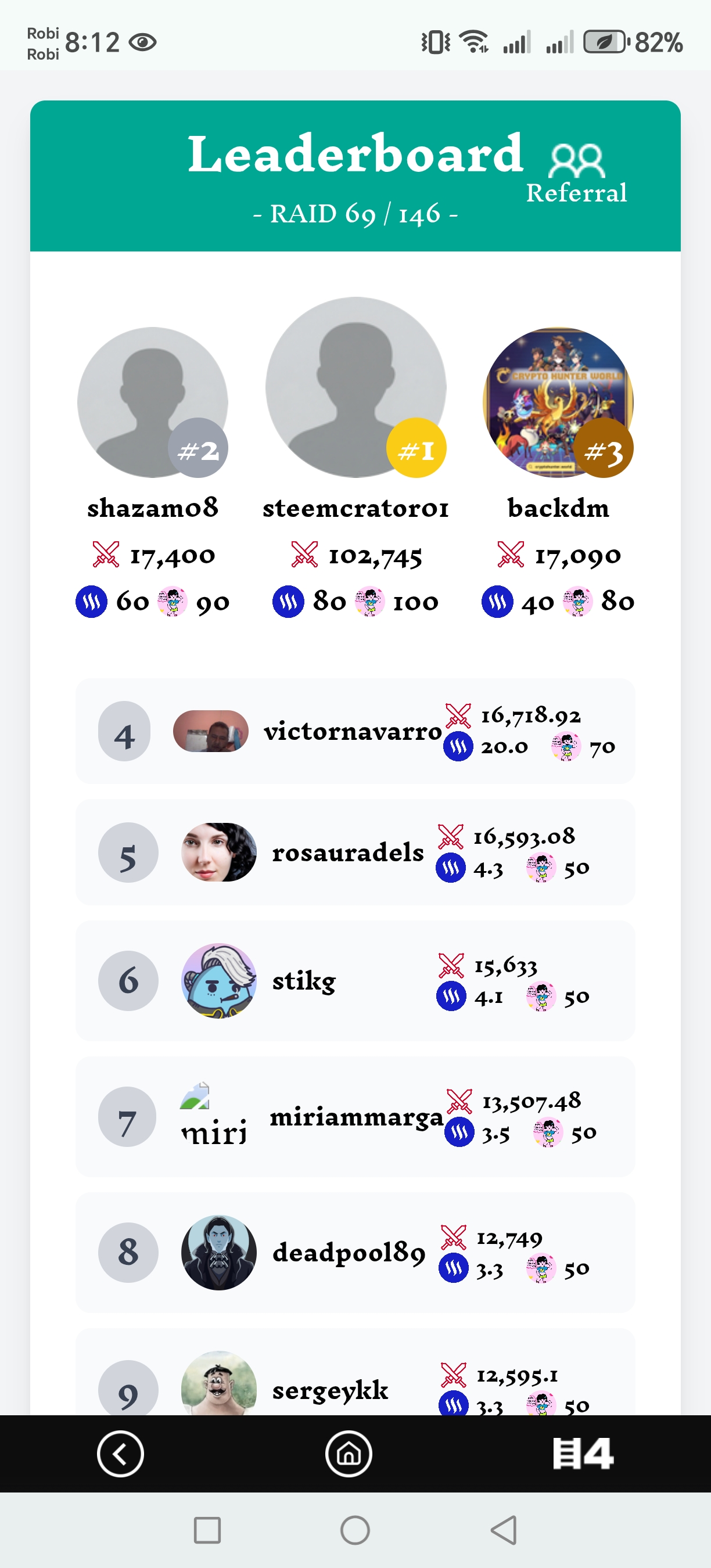
Task: Tap the system recent apps button
Action: coord(207,1530)
